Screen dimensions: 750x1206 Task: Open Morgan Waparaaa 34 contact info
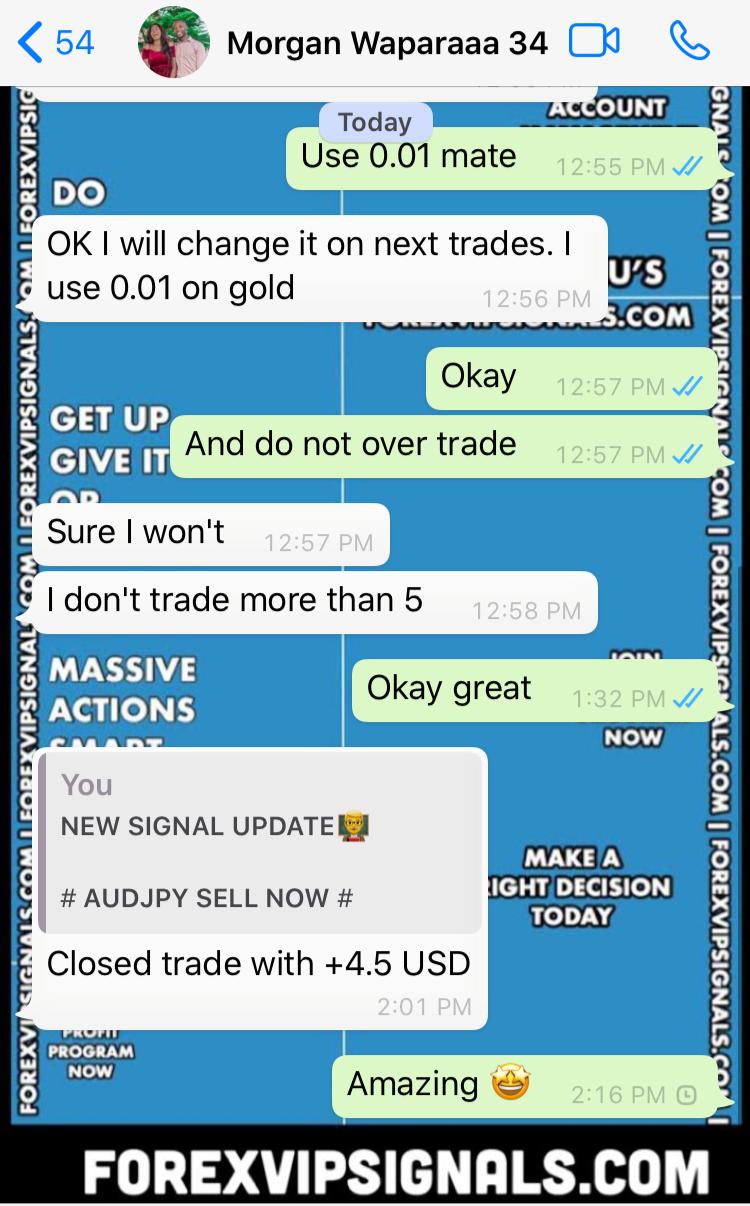click(x=387, y=43)
